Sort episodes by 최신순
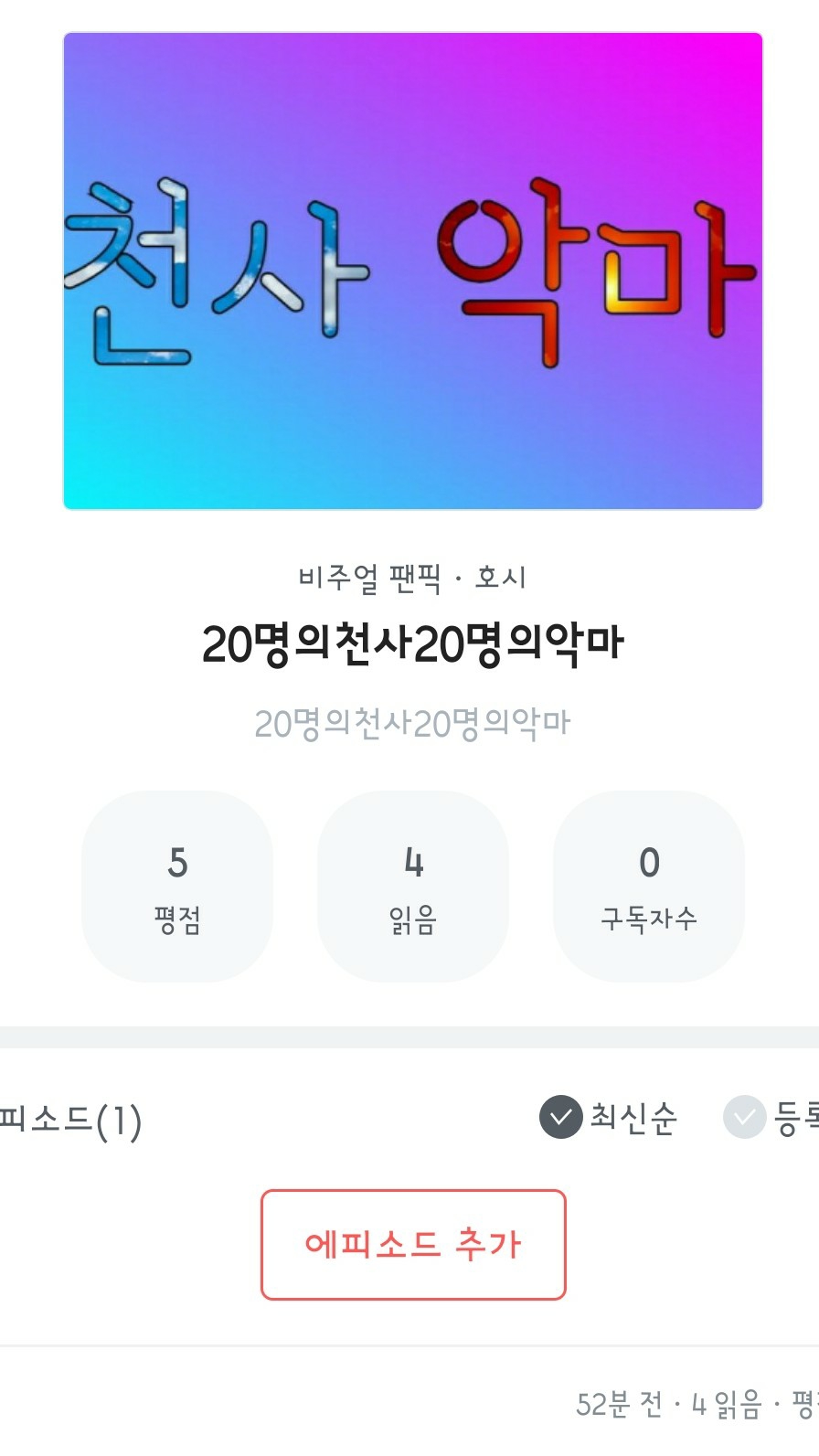 coord(609,1117)
